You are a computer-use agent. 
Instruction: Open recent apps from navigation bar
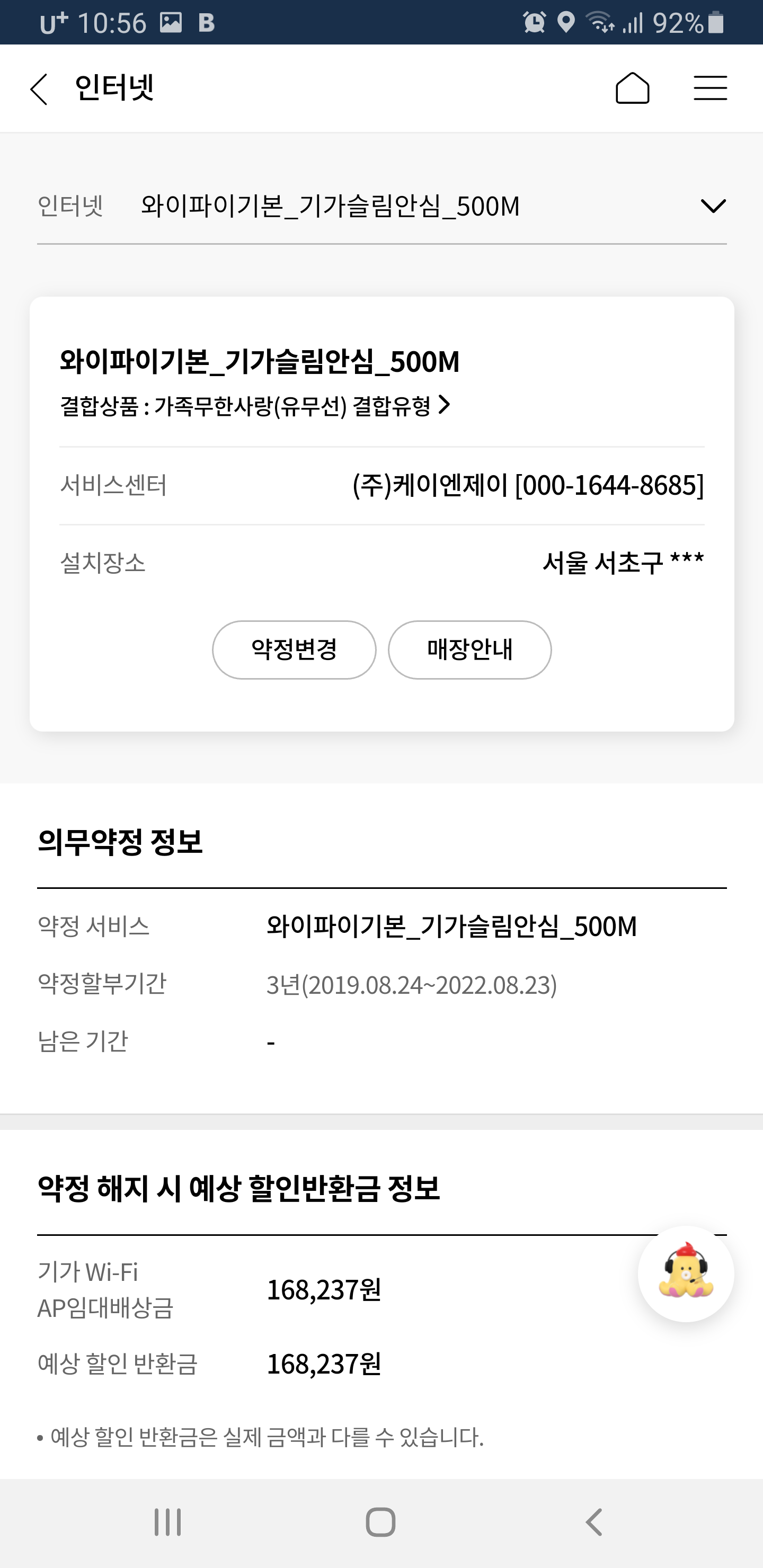pyautogui.click(x=167, y=1522)
